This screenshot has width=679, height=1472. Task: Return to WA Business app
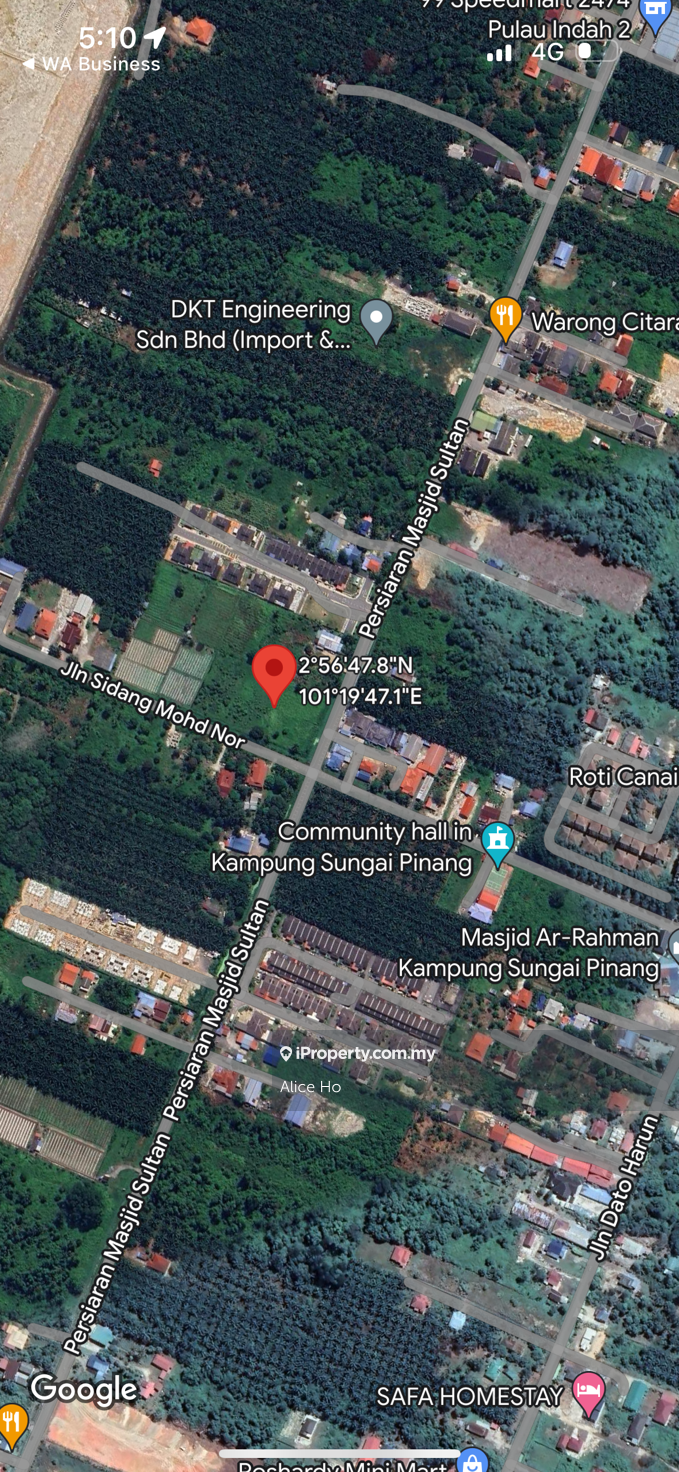tap(90, 64)
